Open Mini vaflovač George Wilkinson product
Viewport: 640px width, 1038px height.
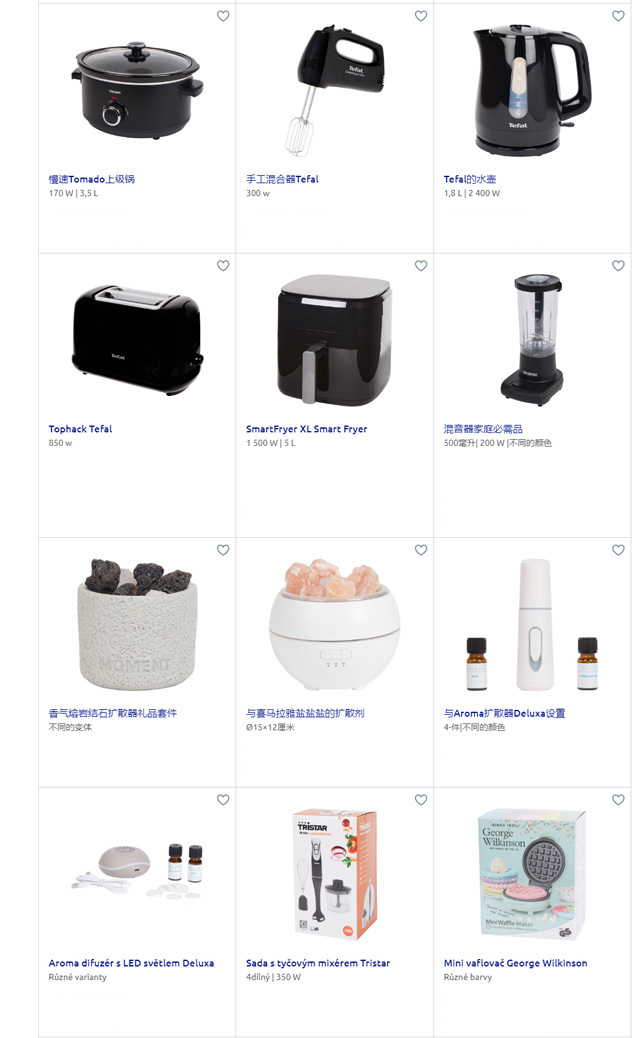click(515, 963)
